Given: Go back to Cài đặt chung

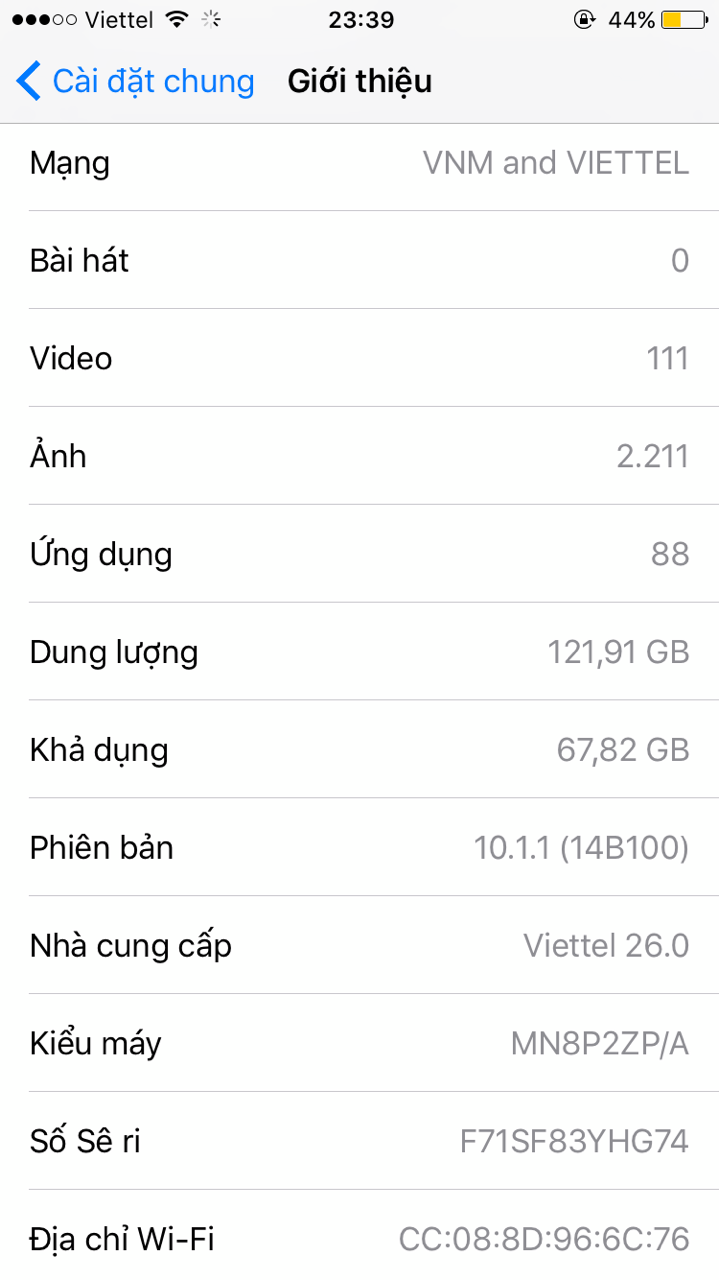Looking at the screenshot, I should 135,81.
